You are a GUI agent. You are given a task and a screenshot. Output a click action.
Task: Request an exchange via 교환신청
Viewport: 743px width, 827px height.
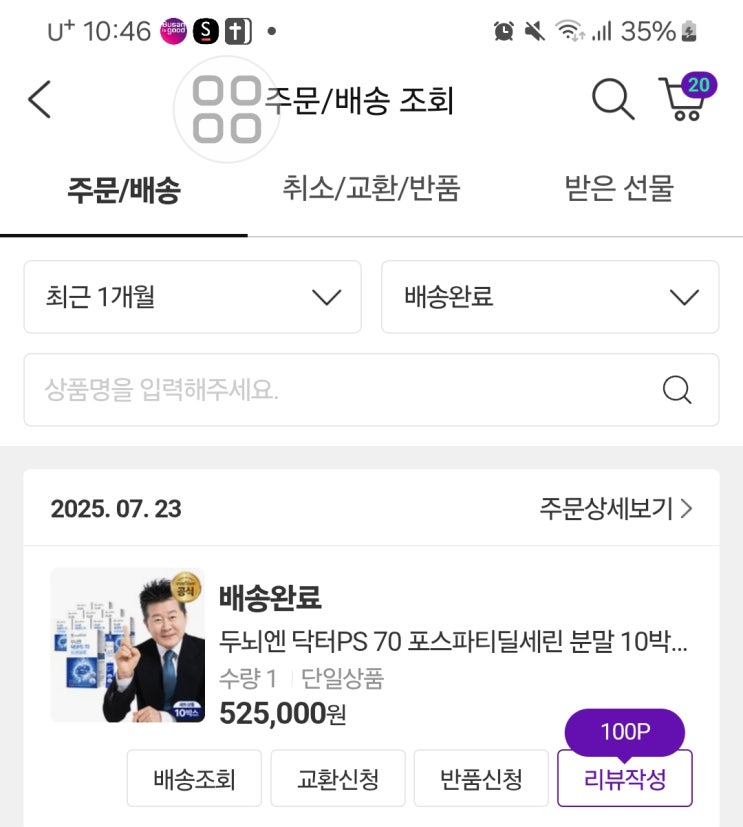(x=338, y=778)
